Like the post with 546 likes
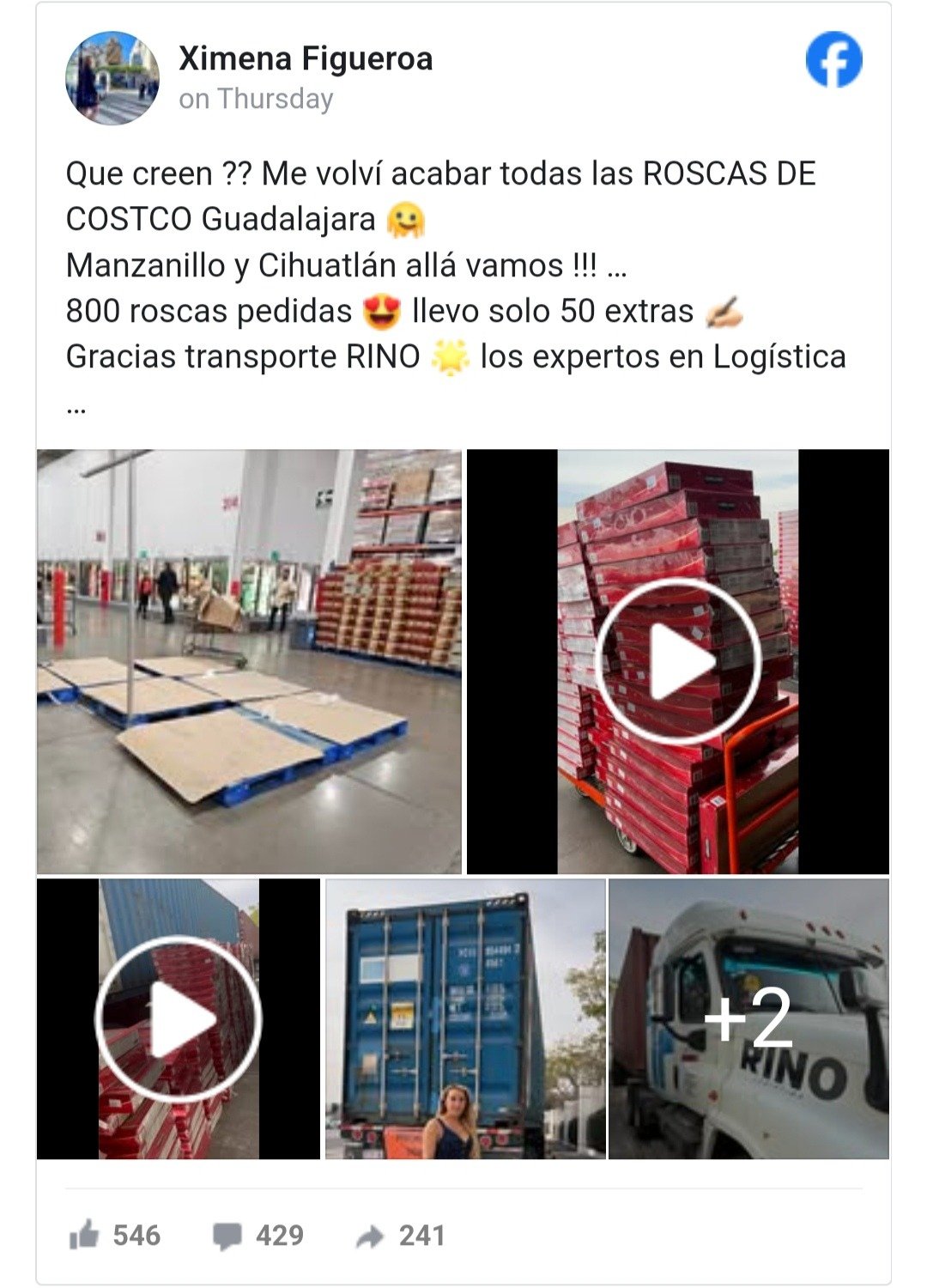The height and width of the screenshot is (1288, 927). 115,1236
